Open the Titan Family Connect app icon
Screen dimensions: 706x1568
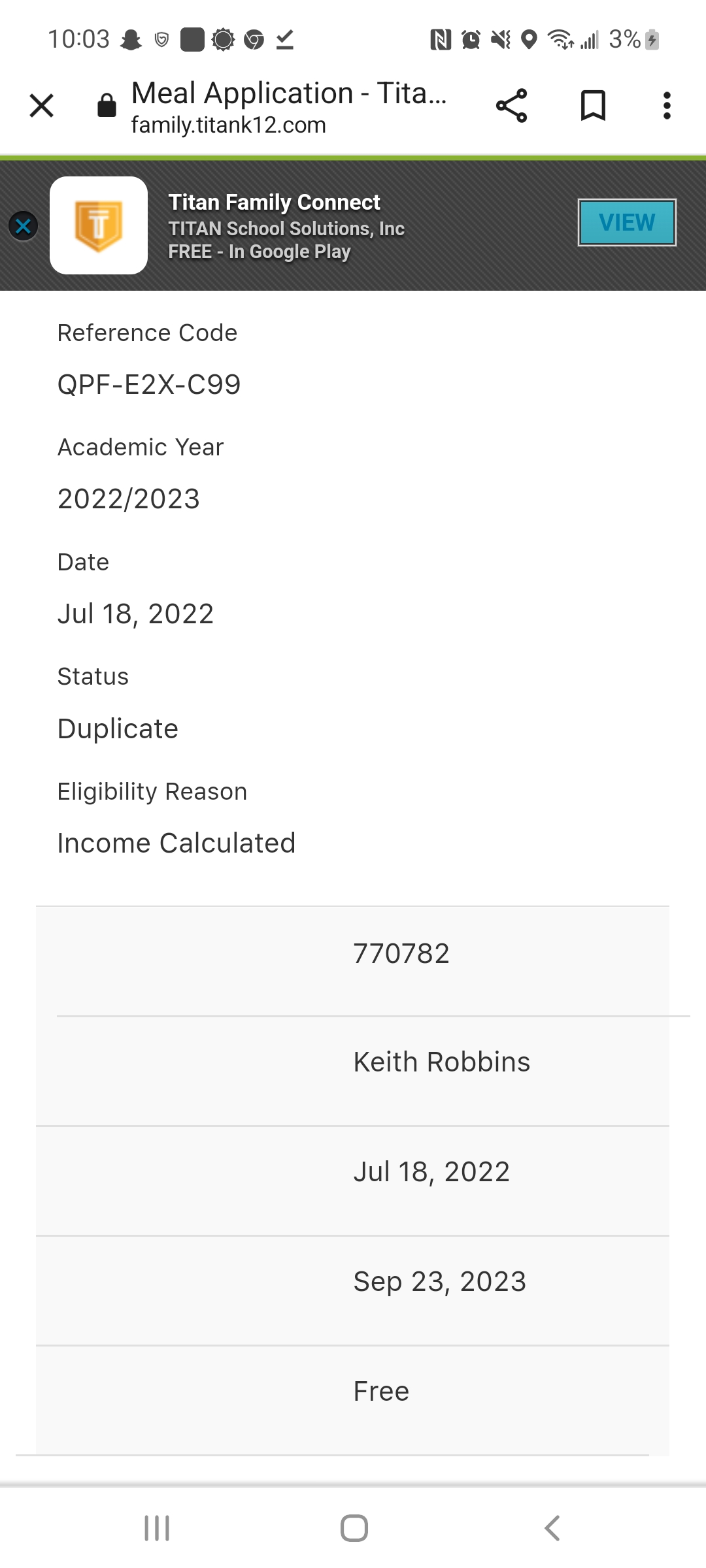99,225
